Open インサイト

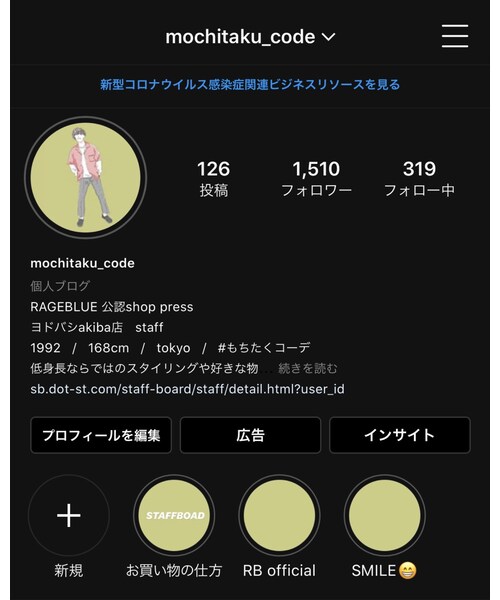point(400,435)
